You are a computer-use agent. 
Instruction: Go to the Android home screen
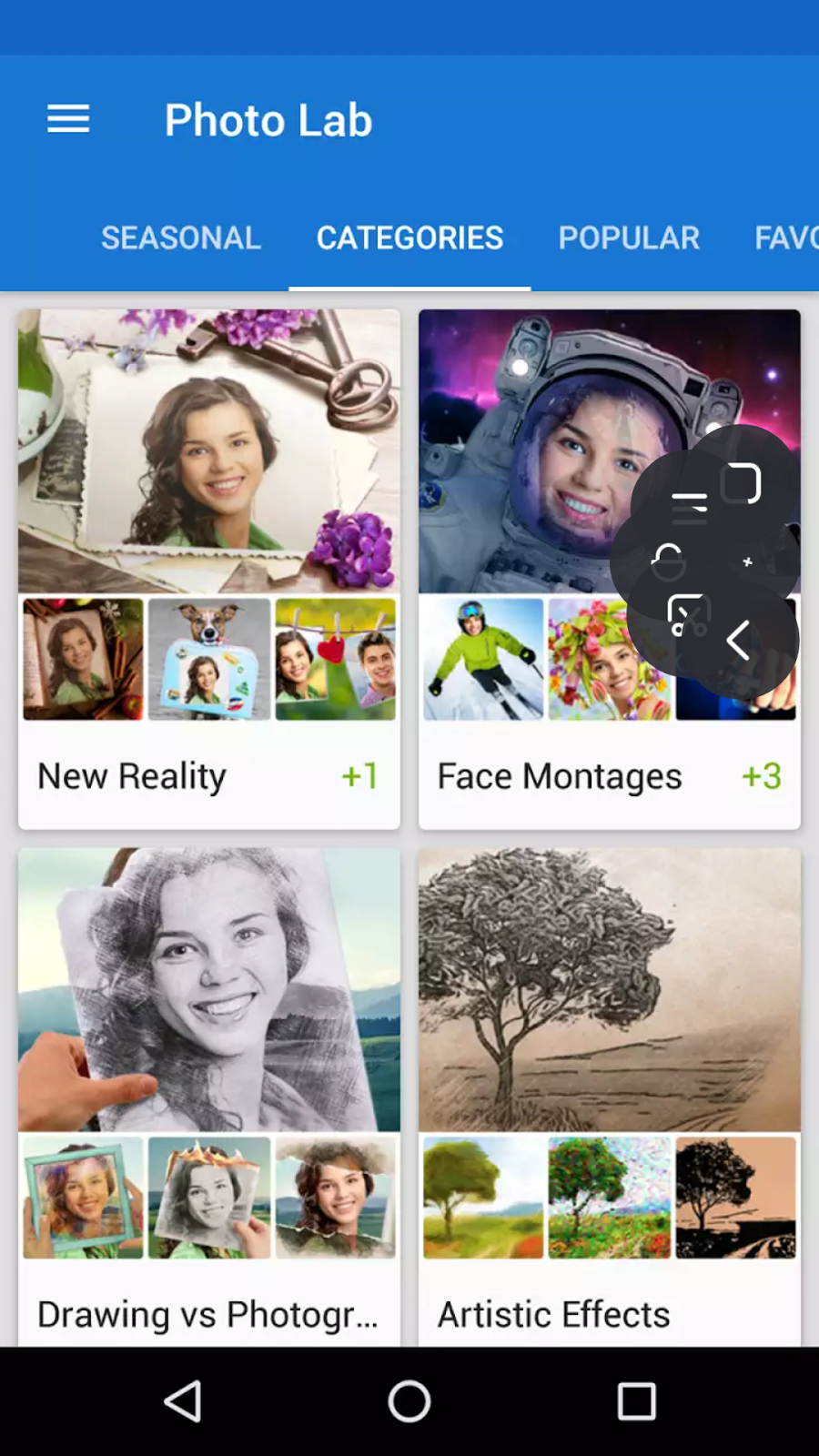(x=409, y=1401)
